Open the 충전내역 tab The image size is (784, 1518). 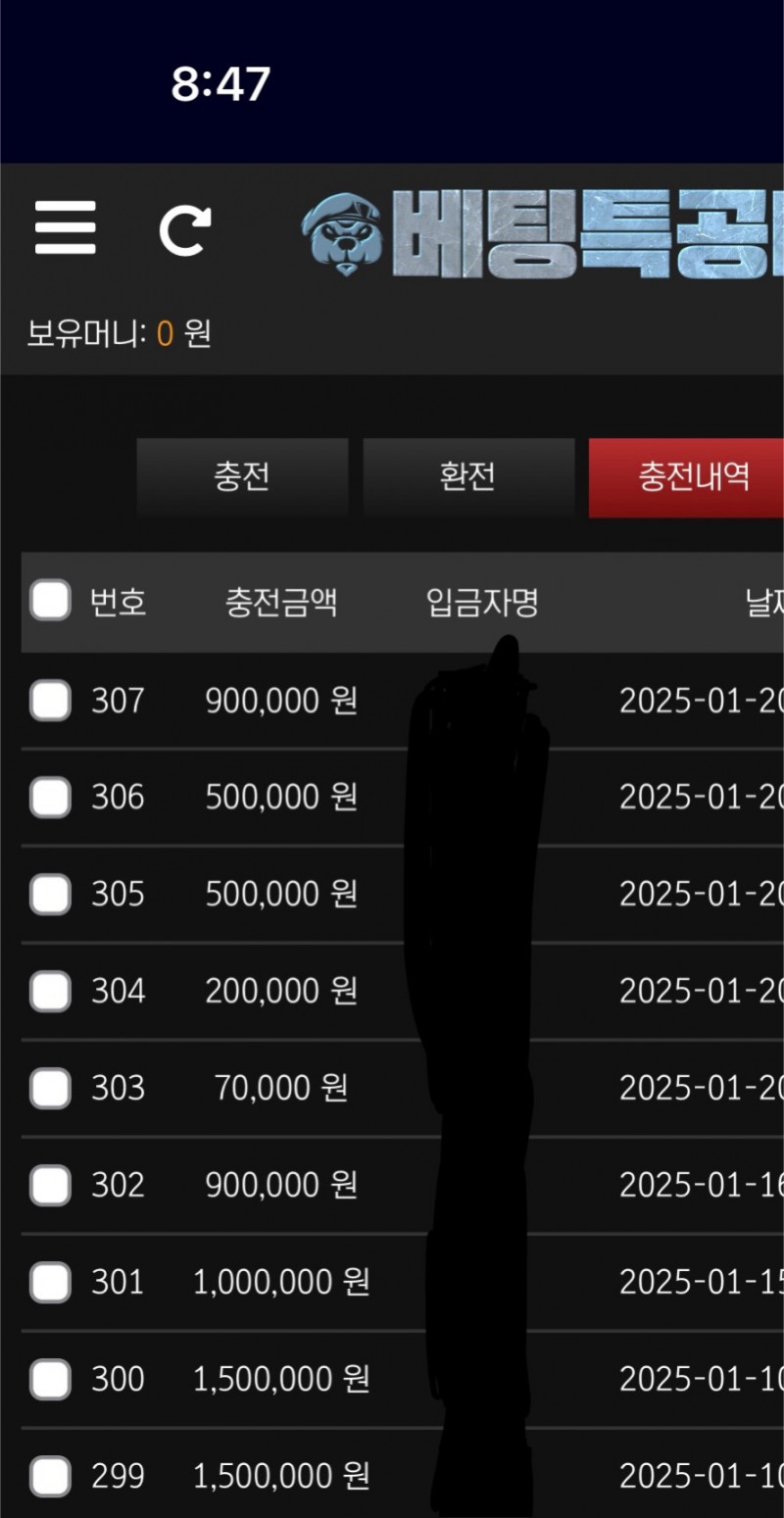[x=686, y=476]
